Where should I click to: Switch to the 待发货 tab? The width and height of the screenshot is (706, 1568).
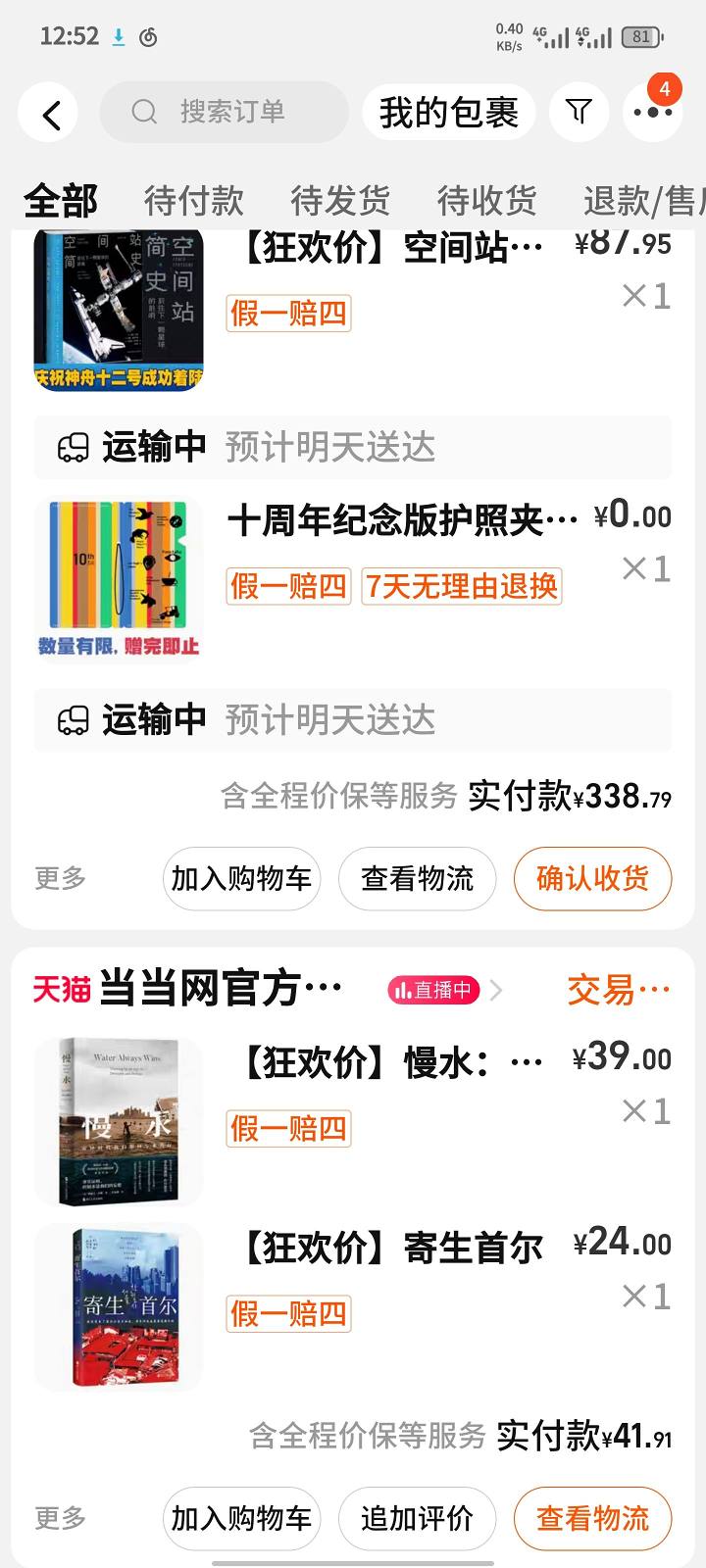340,201
